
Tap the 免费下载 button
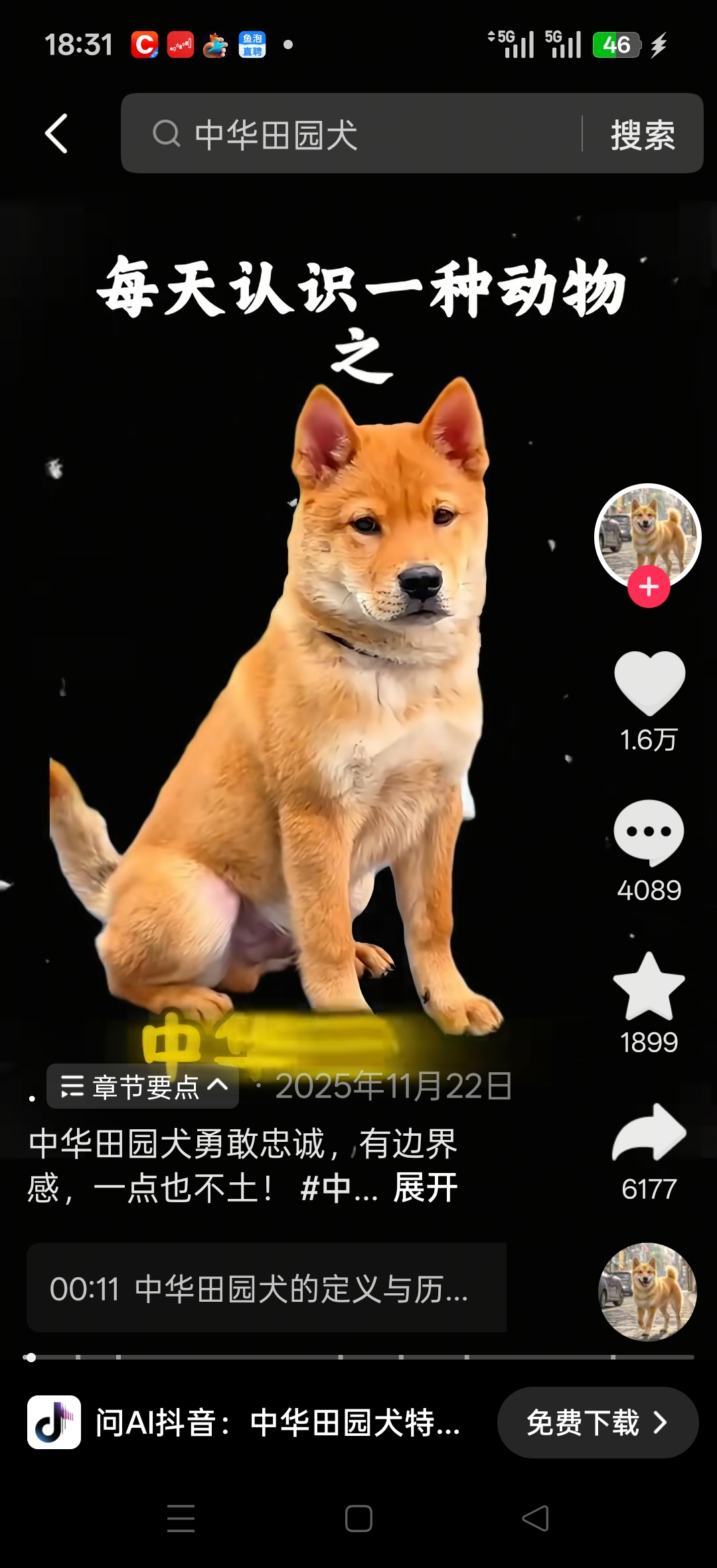597,1423
